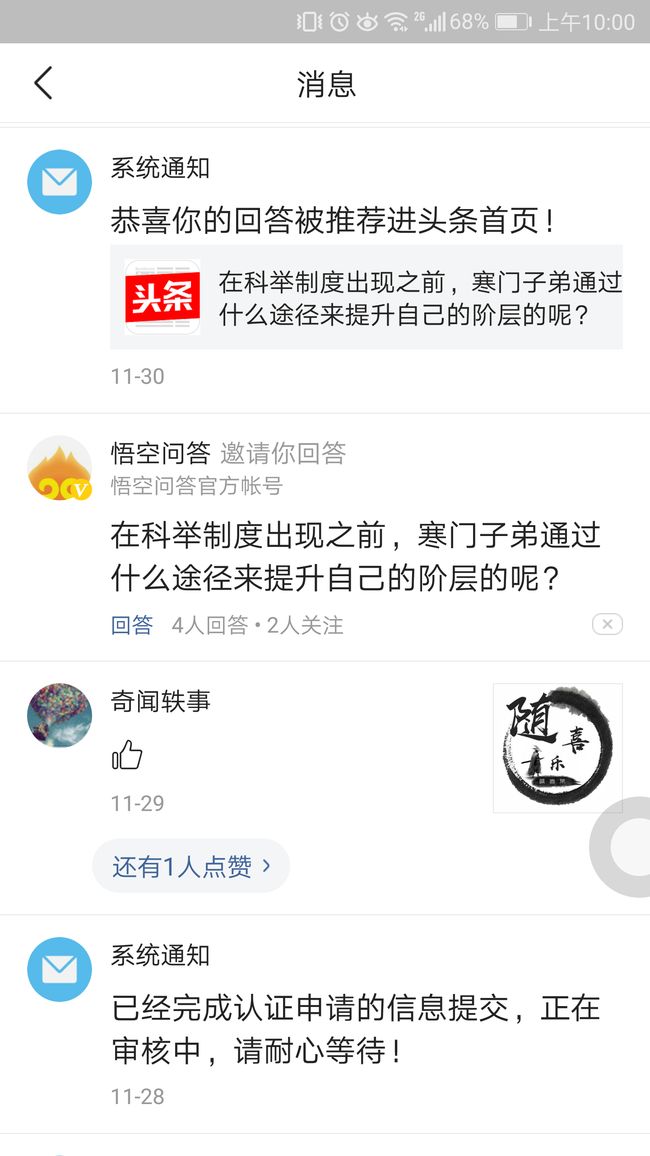
Task: Tap 回答 to answer the invited question
Action: tap(132, 625)
